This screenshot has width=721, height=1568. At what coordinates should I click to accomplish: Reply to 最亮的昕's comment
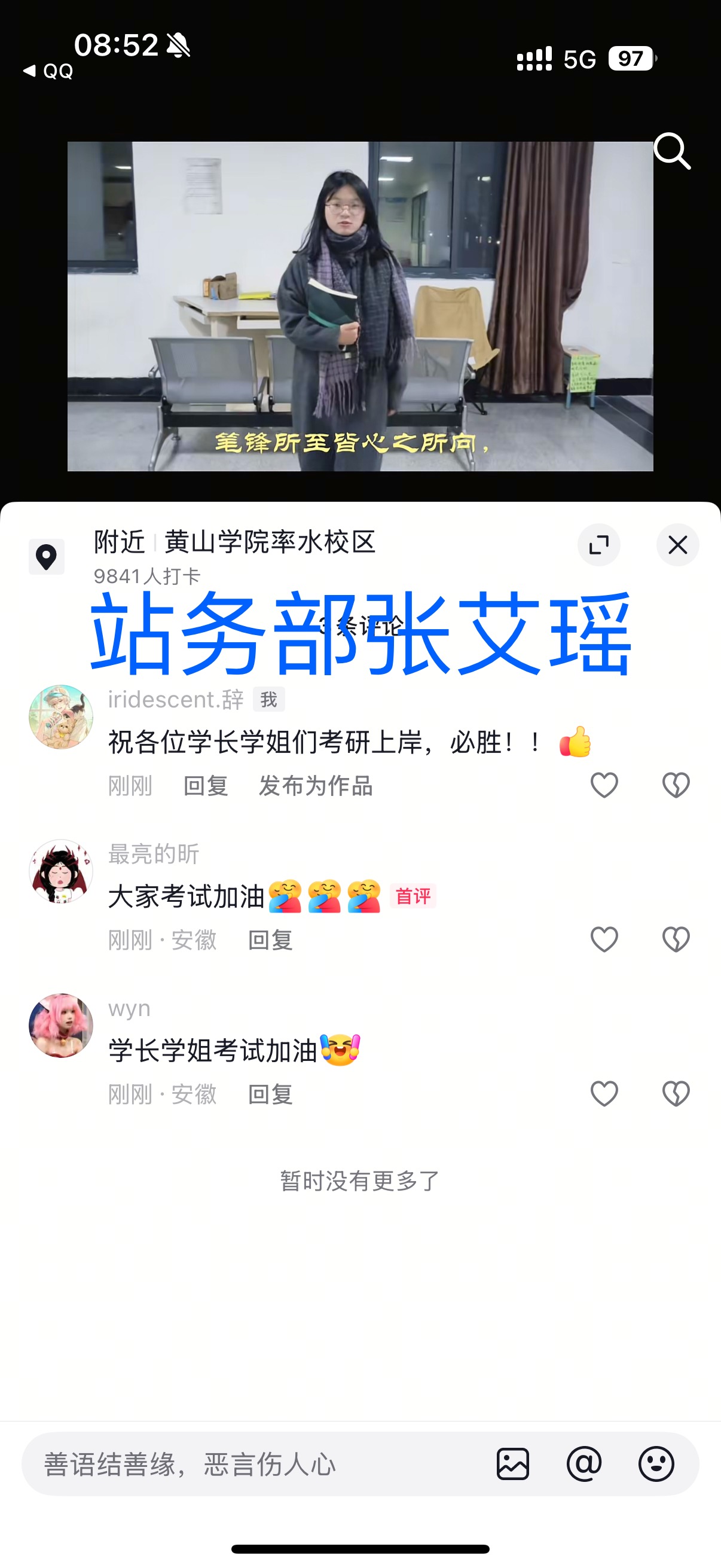tap(270, 940)
